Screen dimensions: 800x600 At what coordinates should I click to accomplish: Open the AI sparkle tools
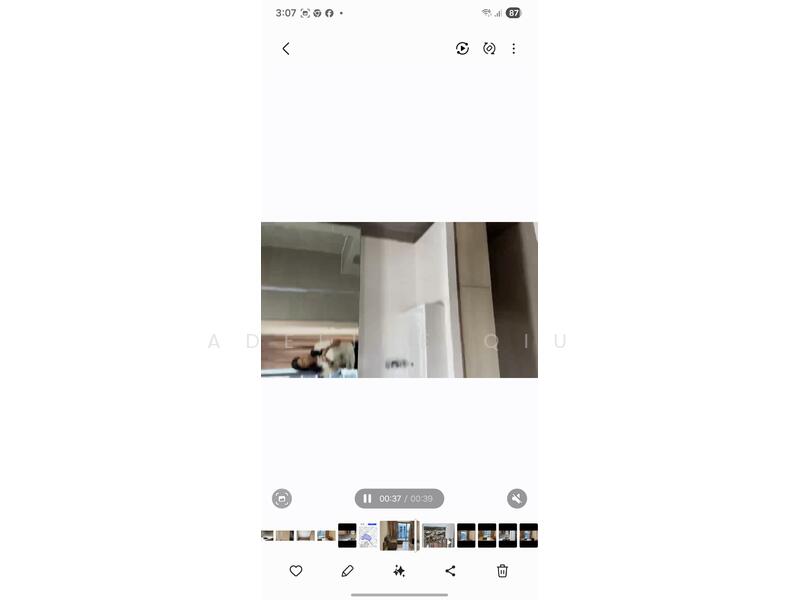[399, 571]
